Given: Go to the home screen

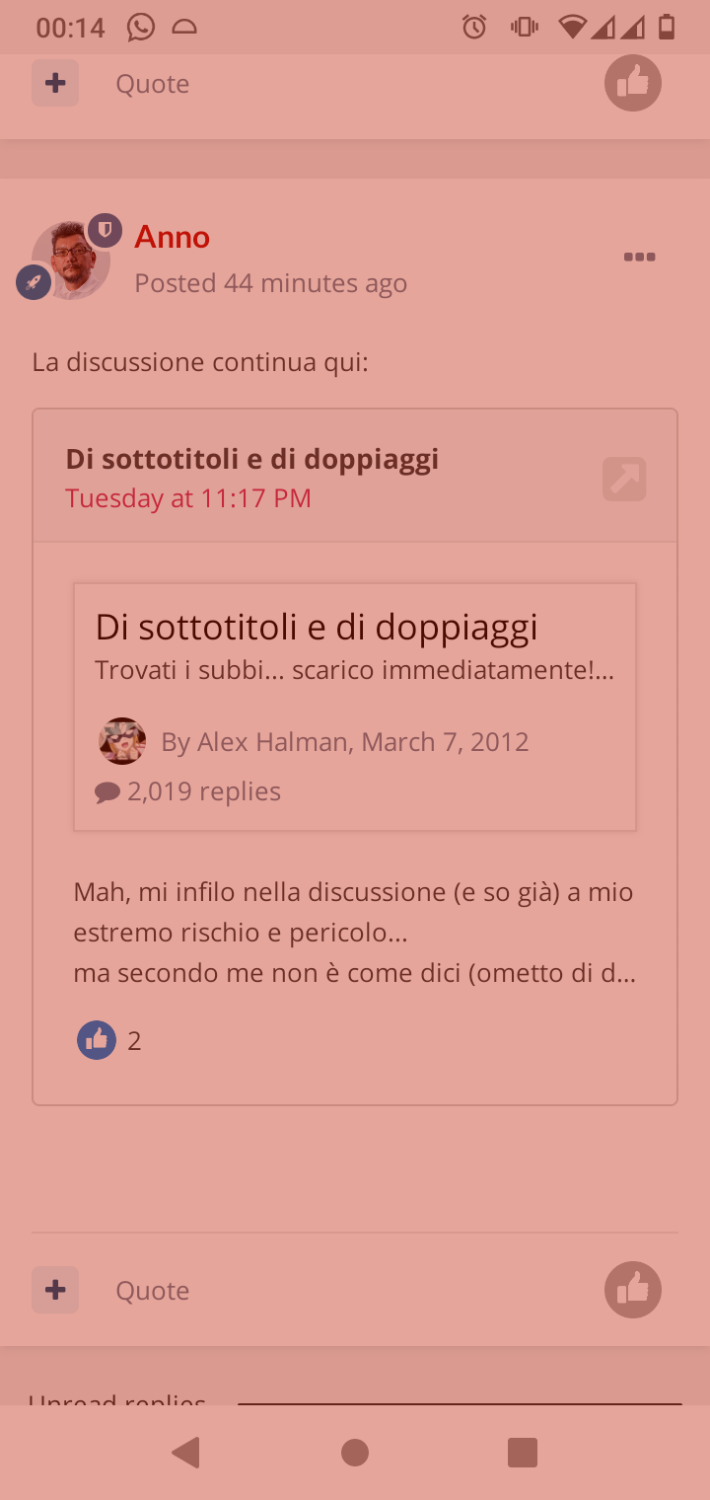Looking at the screenshot, I should click(354, 1452).
